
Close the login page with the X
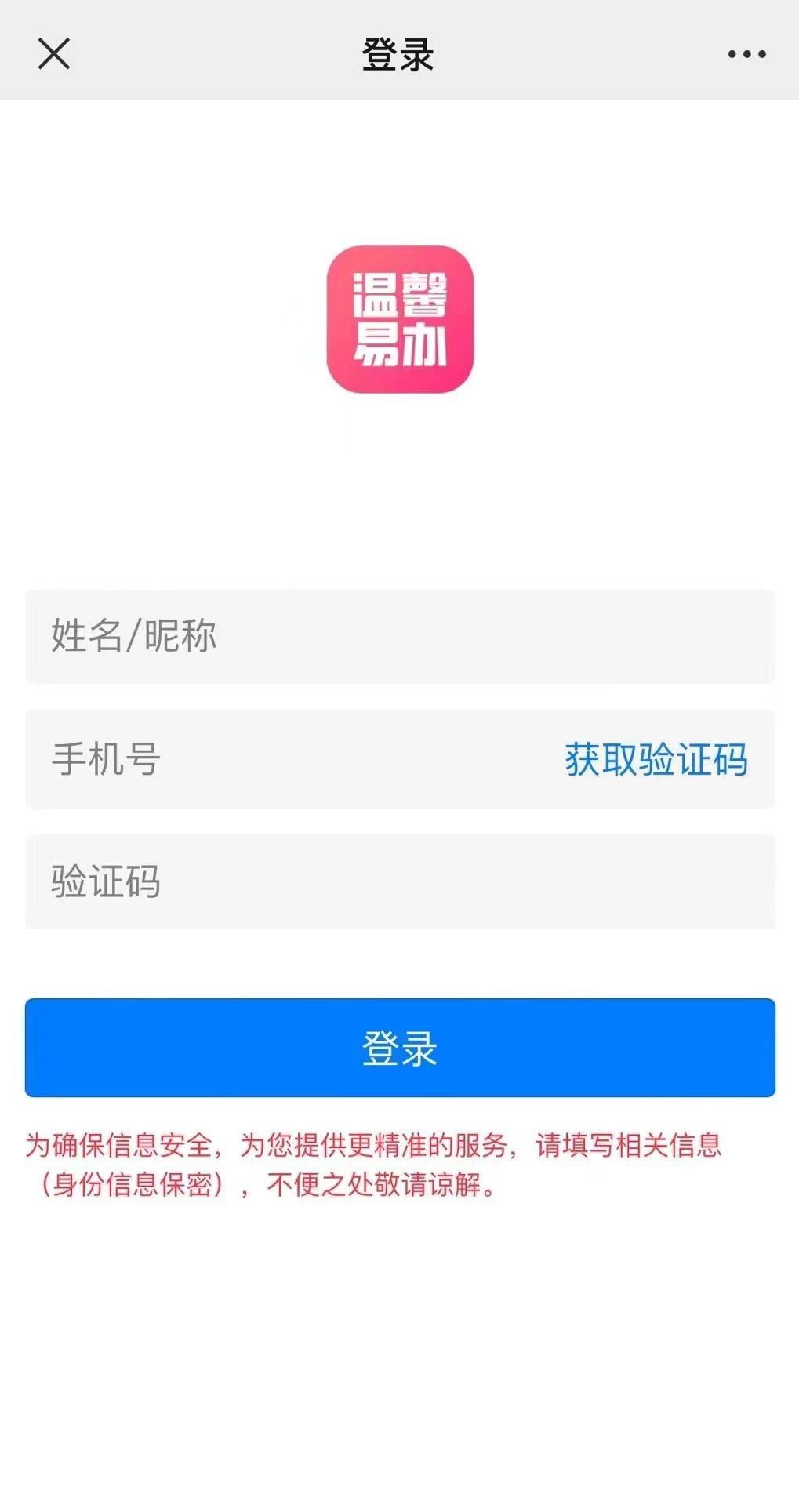[54, 54]
